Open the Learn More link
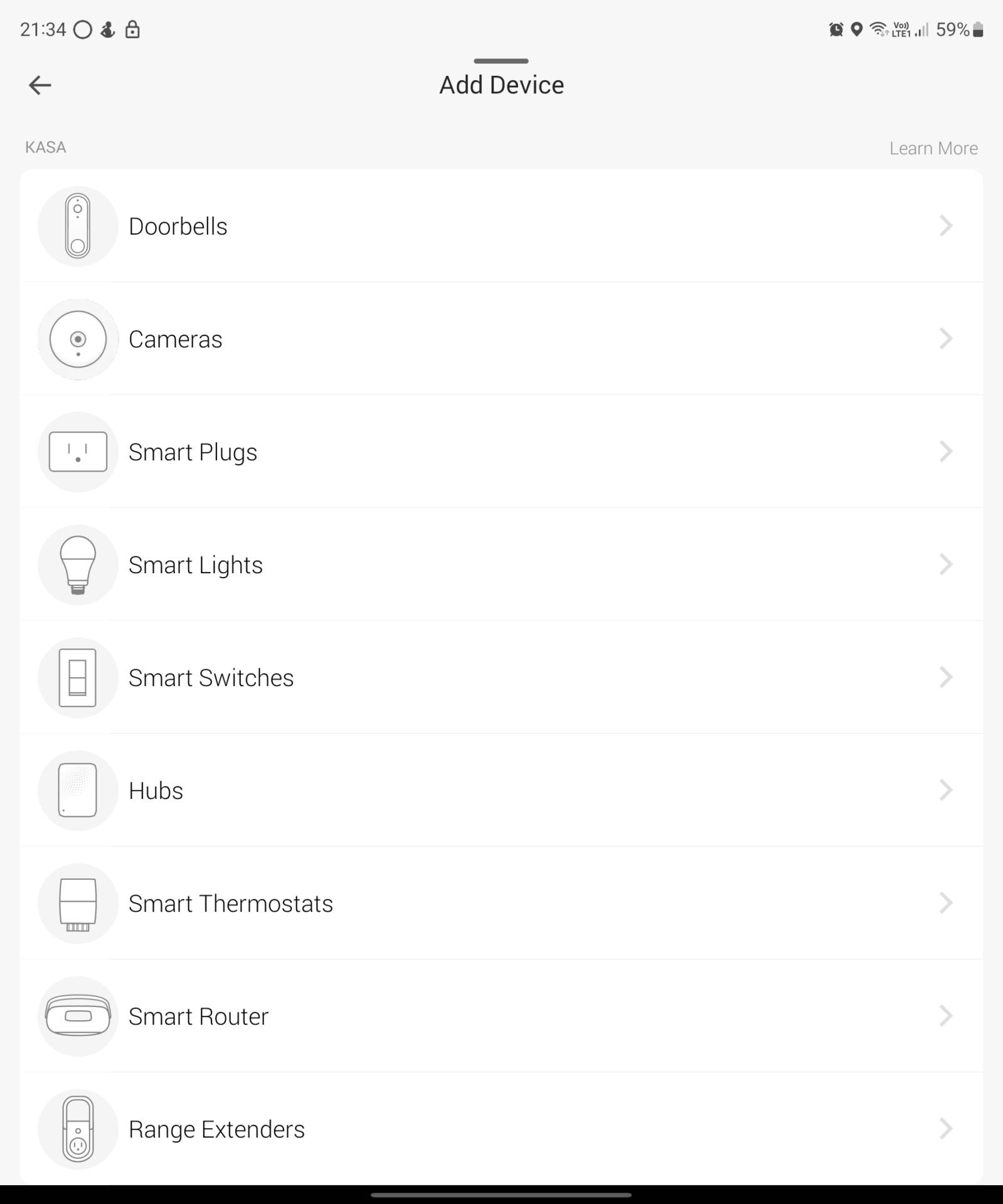 point(933,148)
